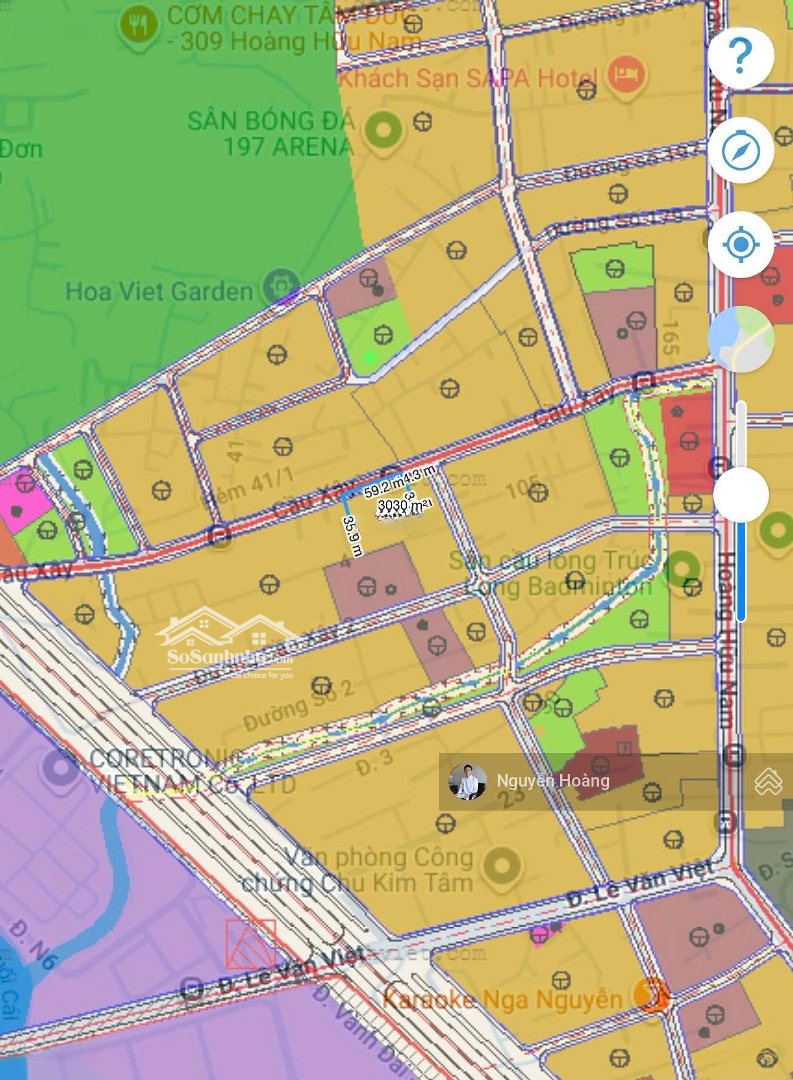This screenshot has width=793, height=1080.
Task: Expand the Nguyễn Hoàng panel with the chevrons
Action: click(x=768, y=782)
